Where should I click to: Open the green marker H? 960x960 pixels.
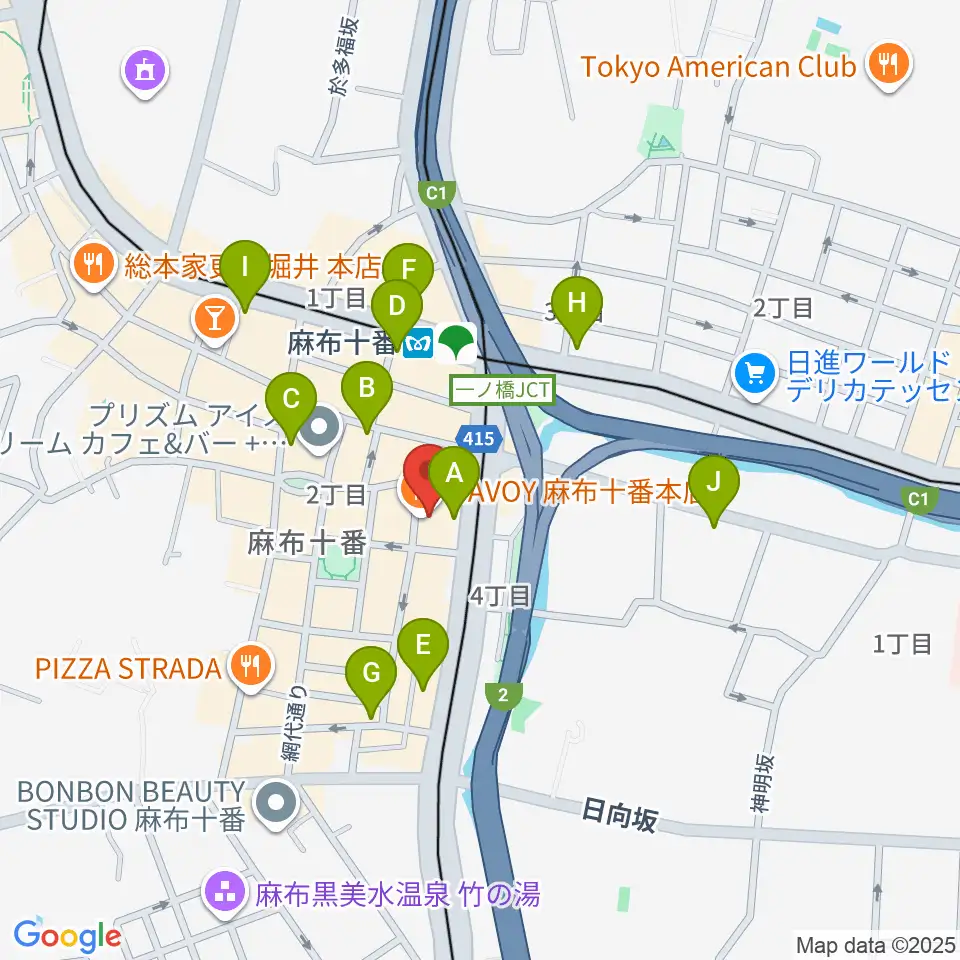(577, 312)
